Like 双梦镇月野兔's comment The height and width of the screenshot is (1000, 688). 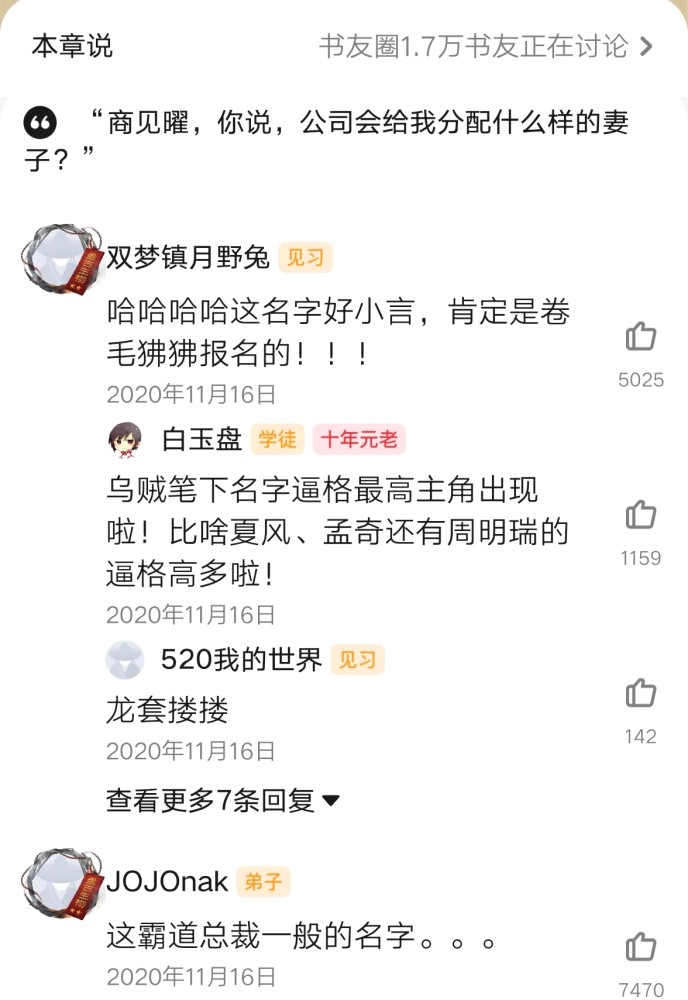tap(641, 337)
